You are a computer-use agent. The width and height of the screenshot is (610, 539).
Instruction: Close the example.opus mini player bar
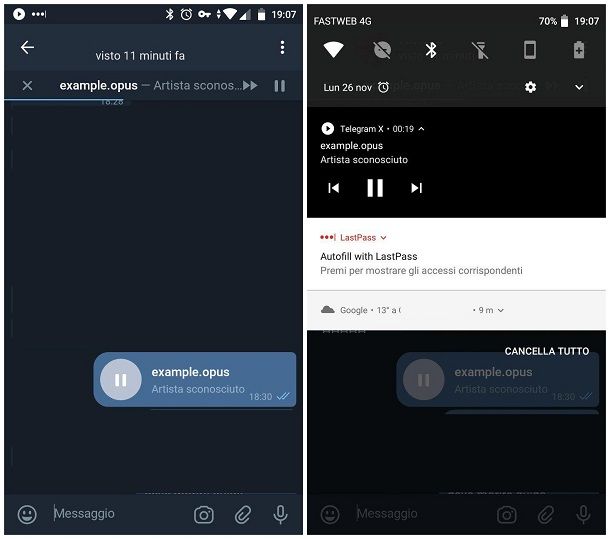tap(27, 86)
